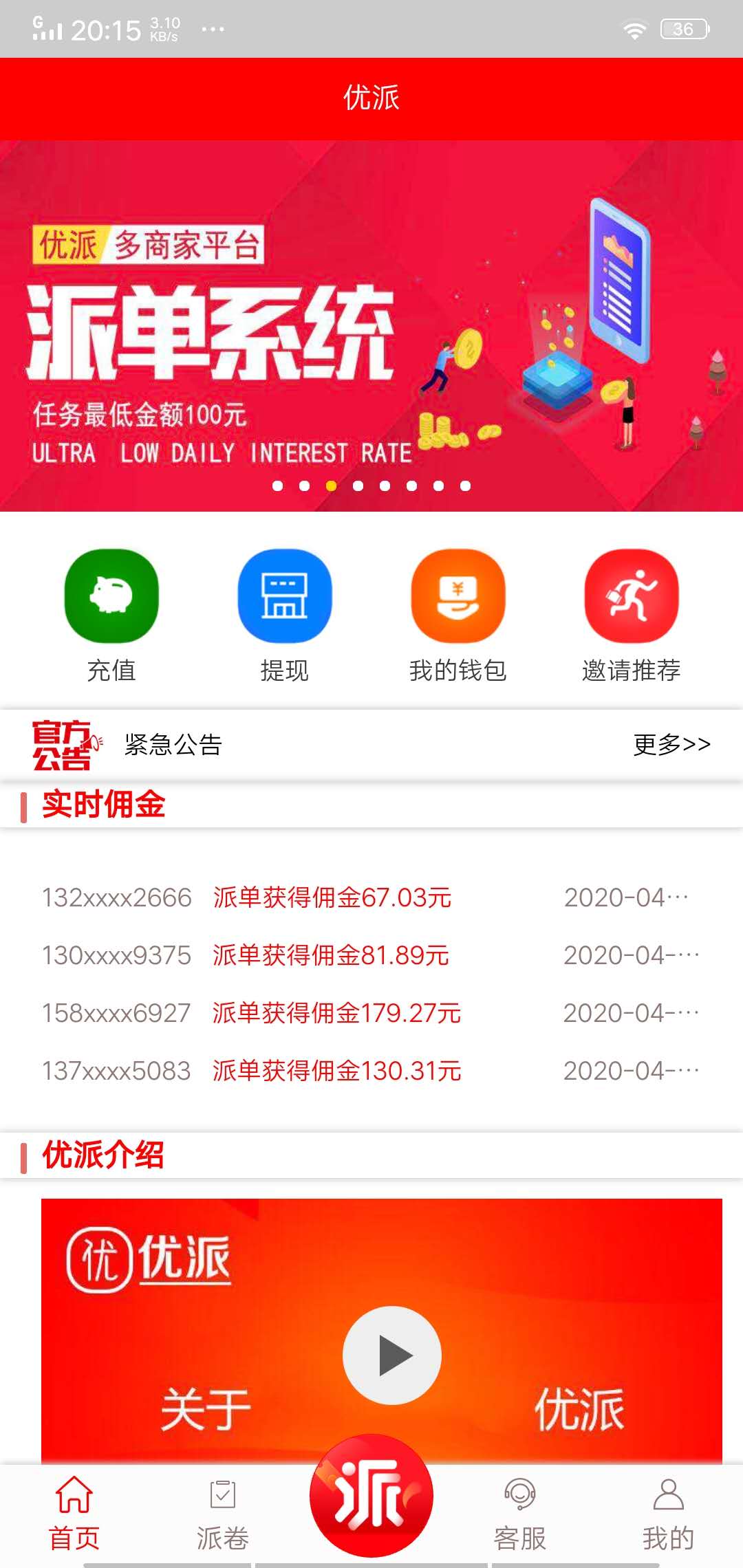743x1568 pixels.
Task: Open commission record for 132xxxx2666
Action: pos(117,897)
